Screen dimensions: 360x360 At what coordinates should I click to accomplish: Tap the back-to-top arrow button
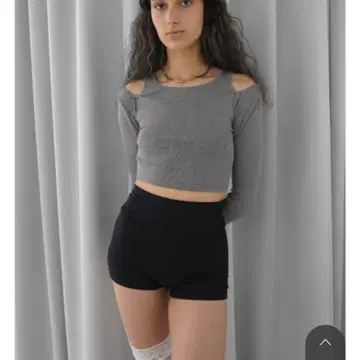(x=325, y=343)
